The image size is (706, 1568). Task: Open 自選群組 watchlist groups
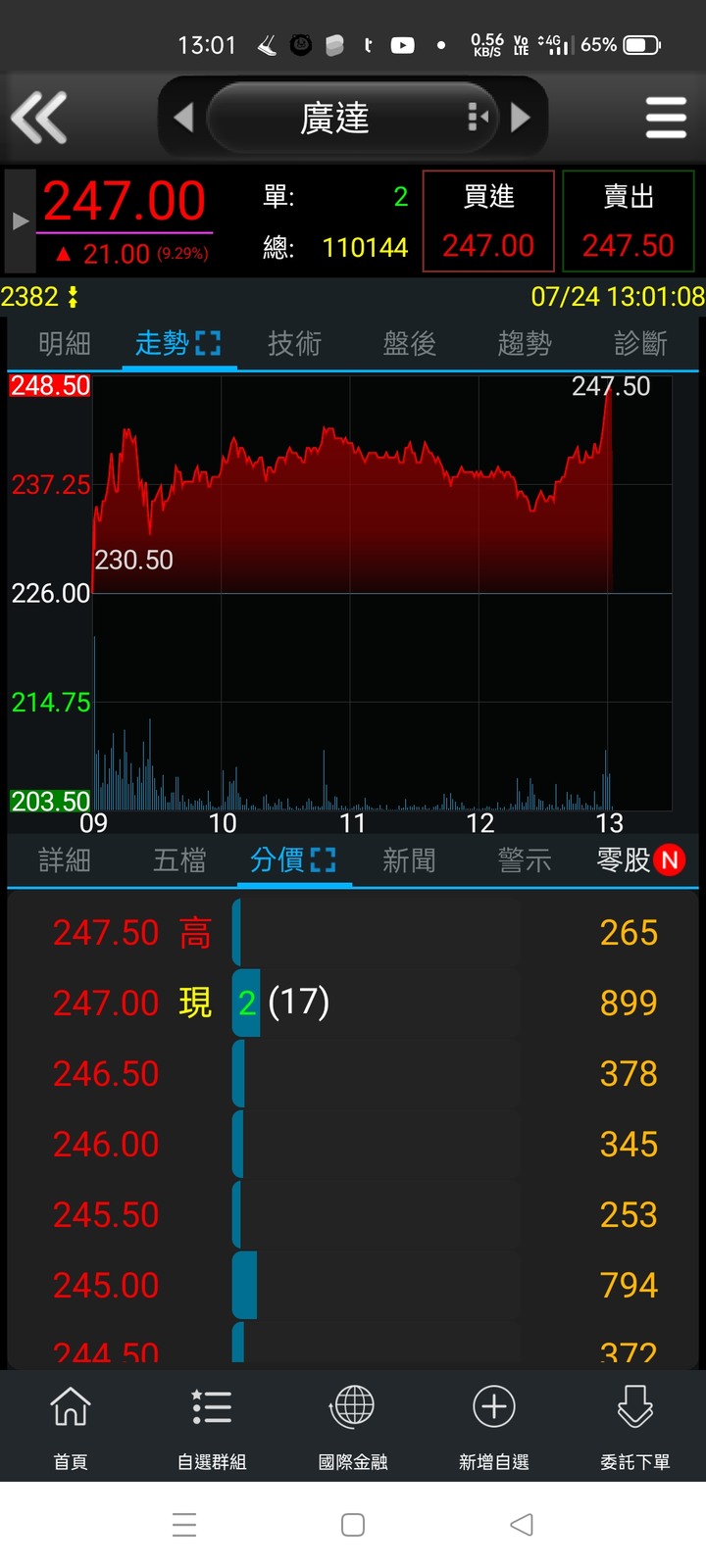(212, 1426)
